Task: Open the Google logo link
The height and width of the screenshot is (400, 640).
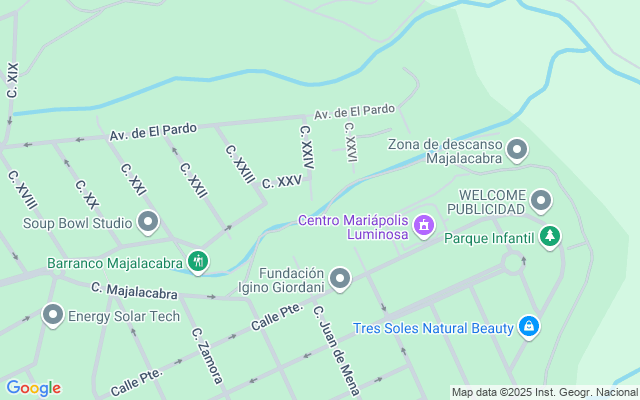Action: coord(33,388)
